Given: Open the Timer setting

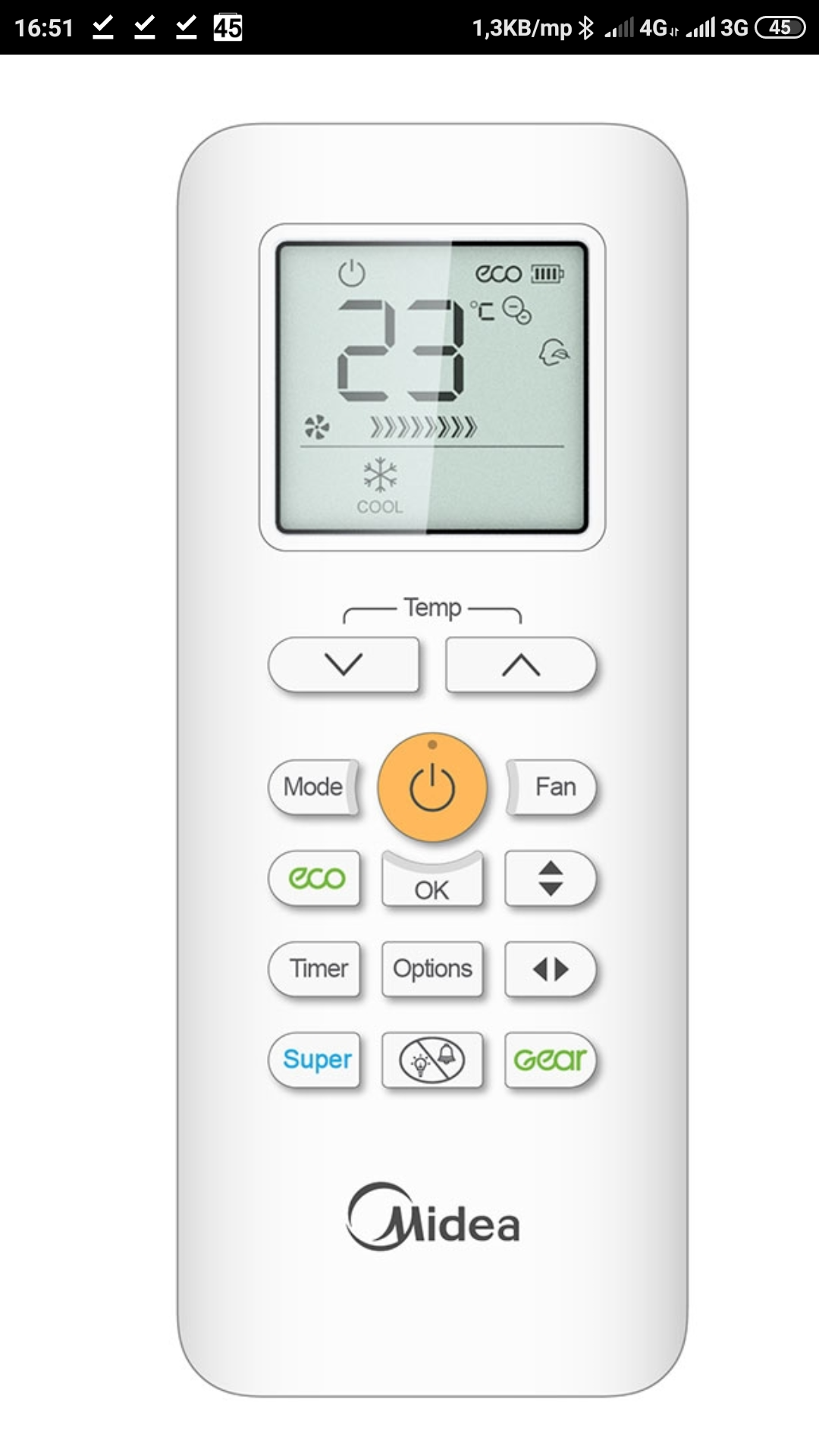Looking at the screenshot, I should [315, 968].
